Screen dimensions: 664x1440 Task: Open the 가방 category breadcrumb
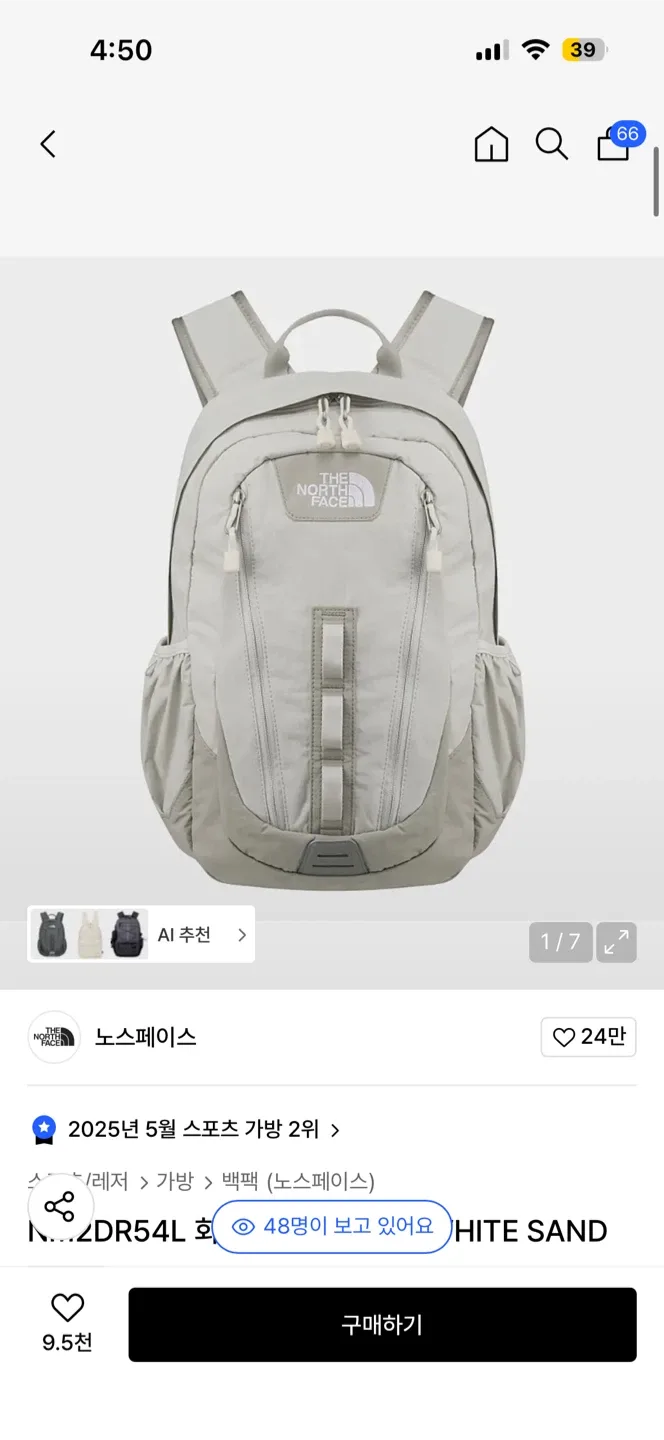click(x=175, y=1181)
